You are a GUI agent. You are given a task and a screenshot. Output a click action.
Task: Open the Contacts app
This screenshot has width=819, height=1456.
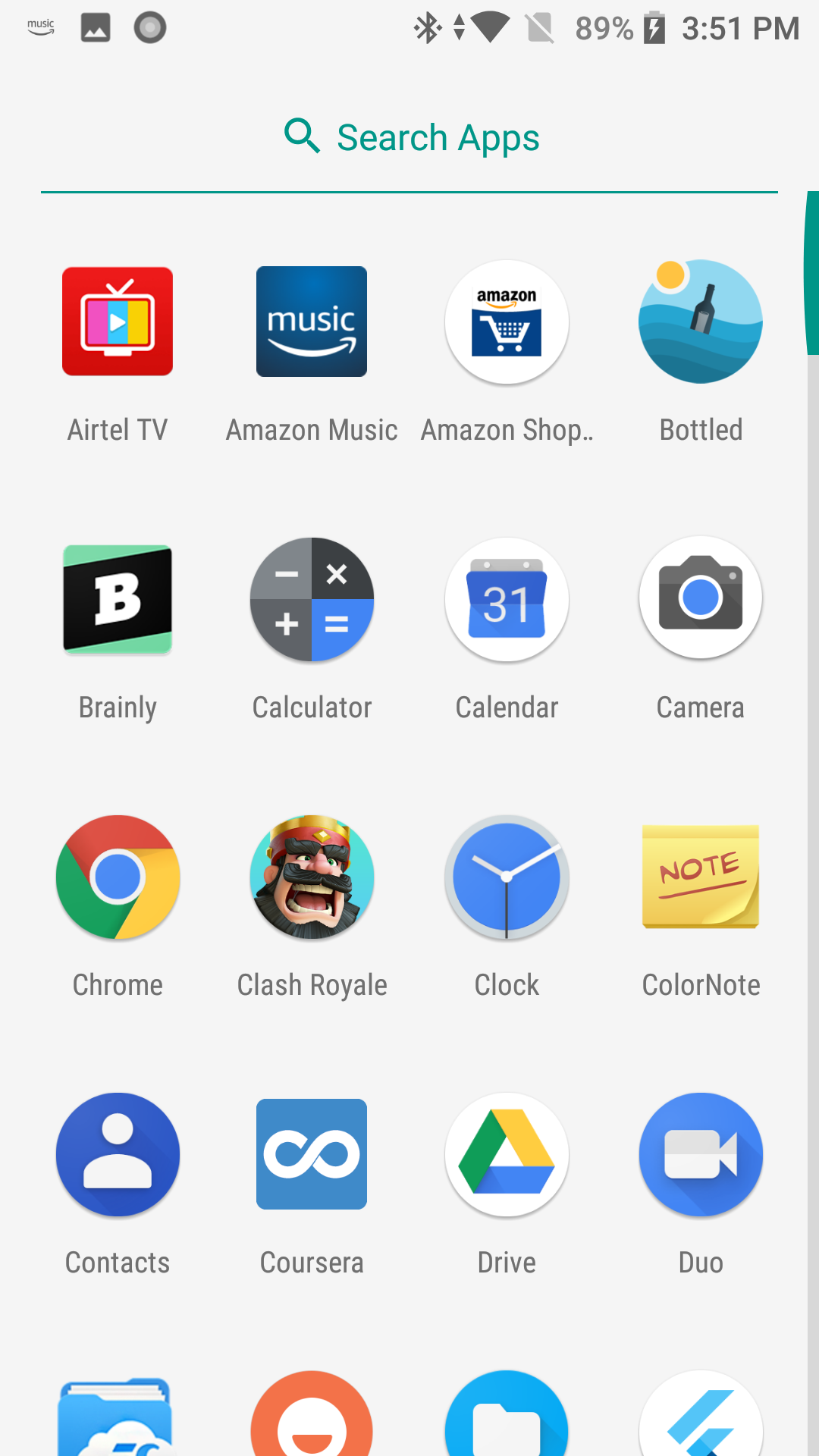coord(118,1154)
